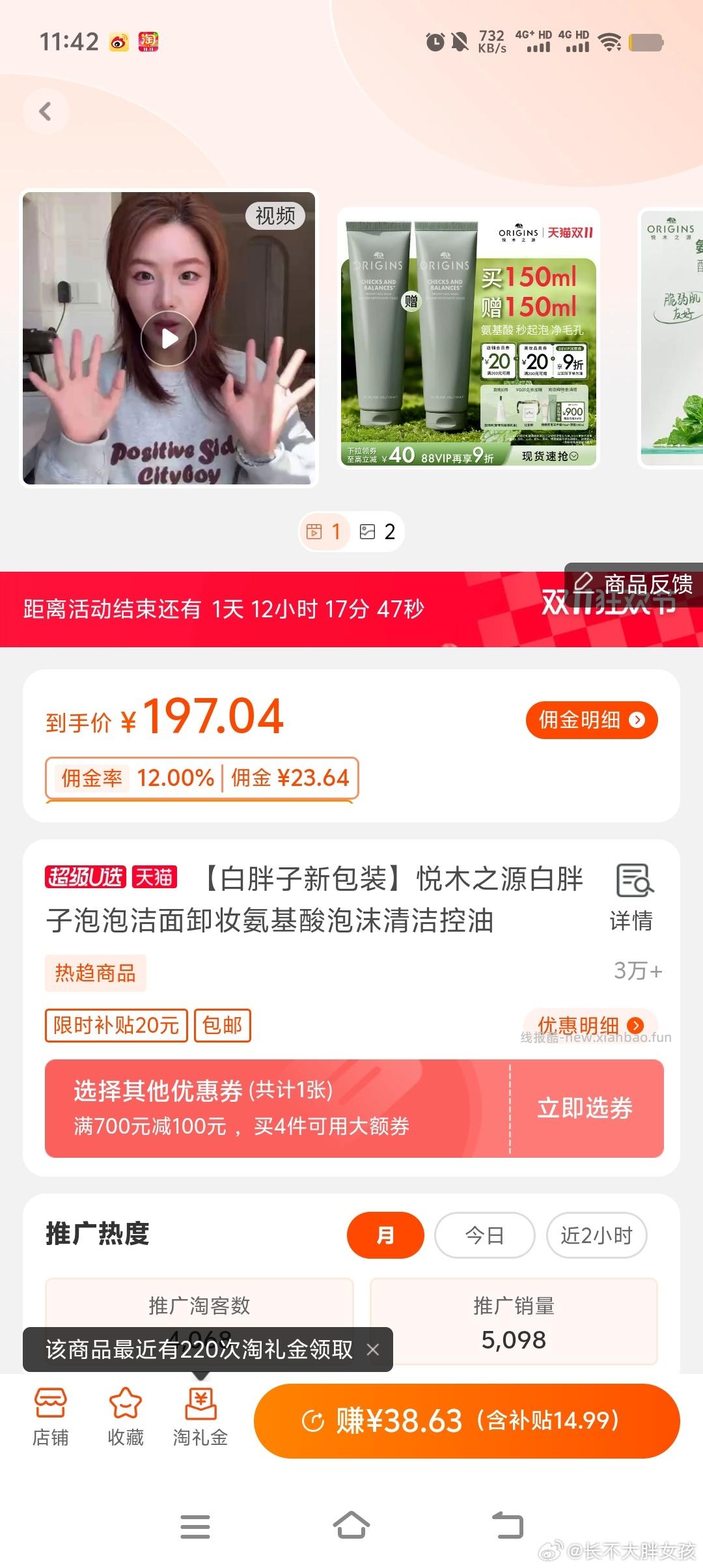Tap the back arrow at top left
Image resolution: width=703 pixels, height=1568 pixels.
46,111
